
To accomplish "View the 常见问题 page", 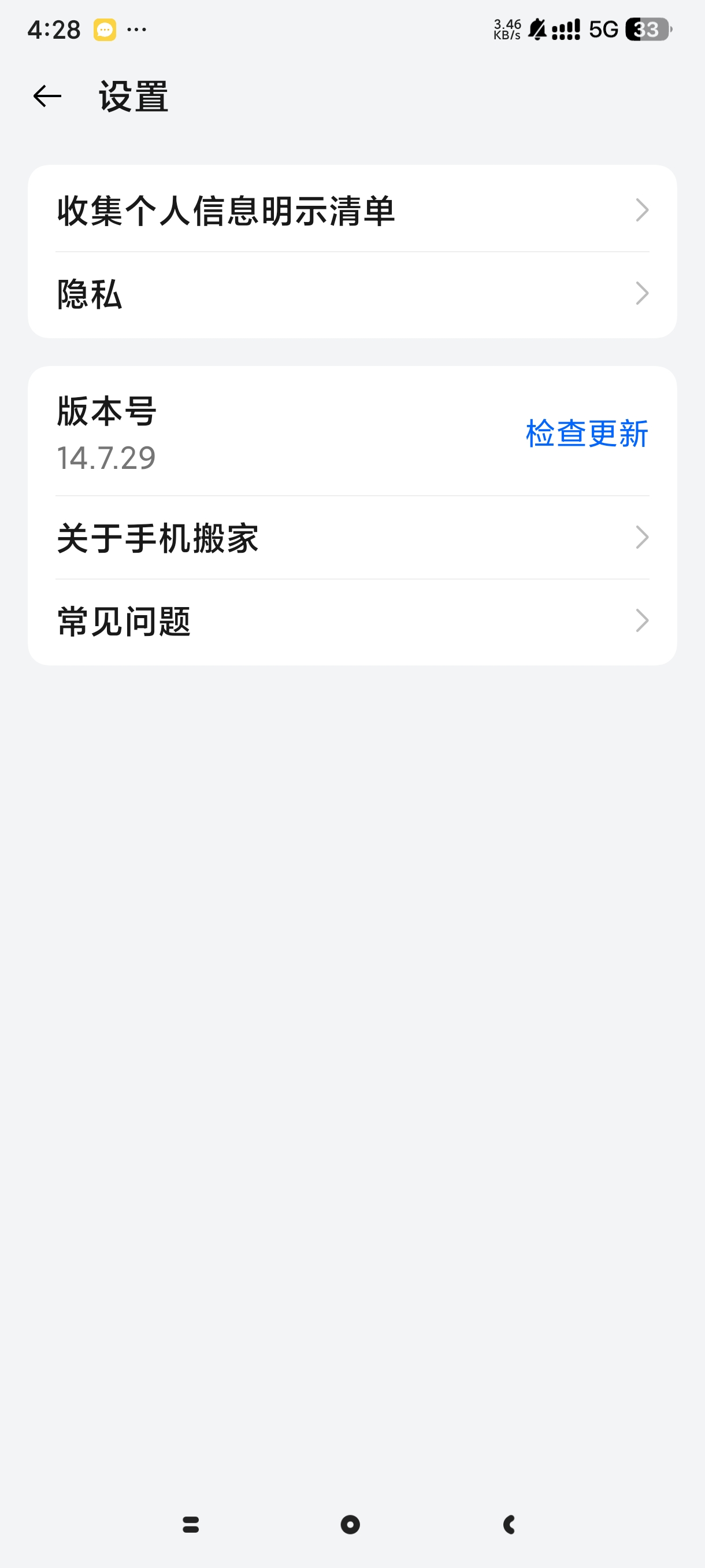I will click(x=351, y=622).
